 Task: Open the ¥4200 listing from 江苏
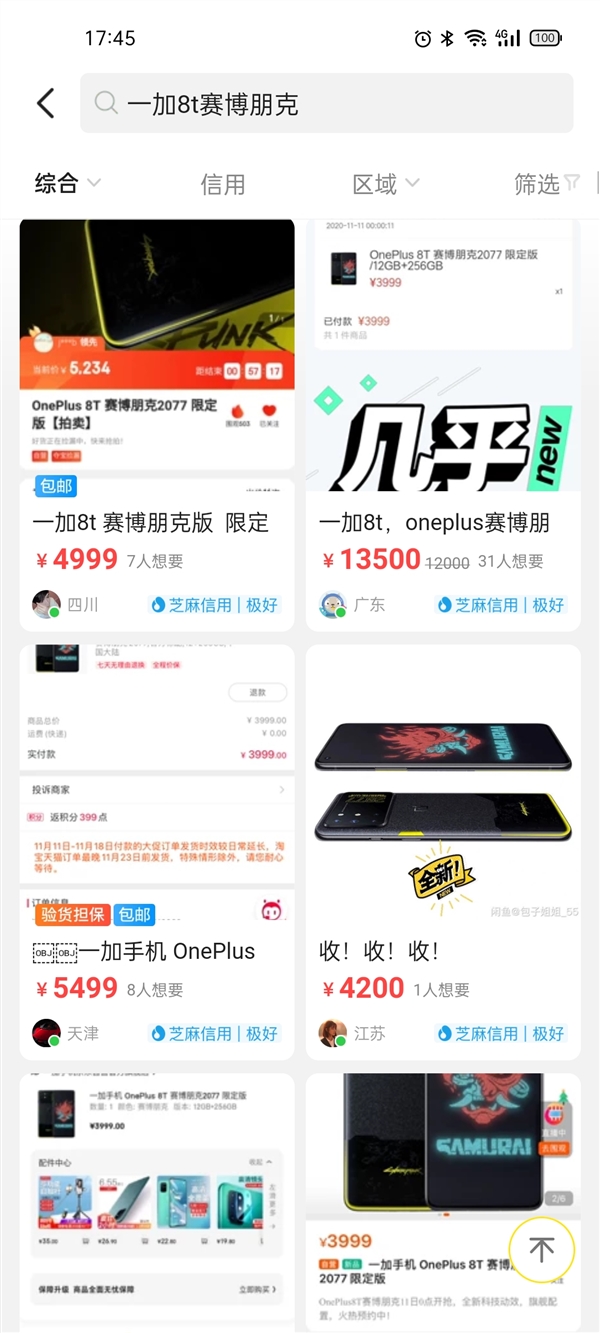coord(443,850)
